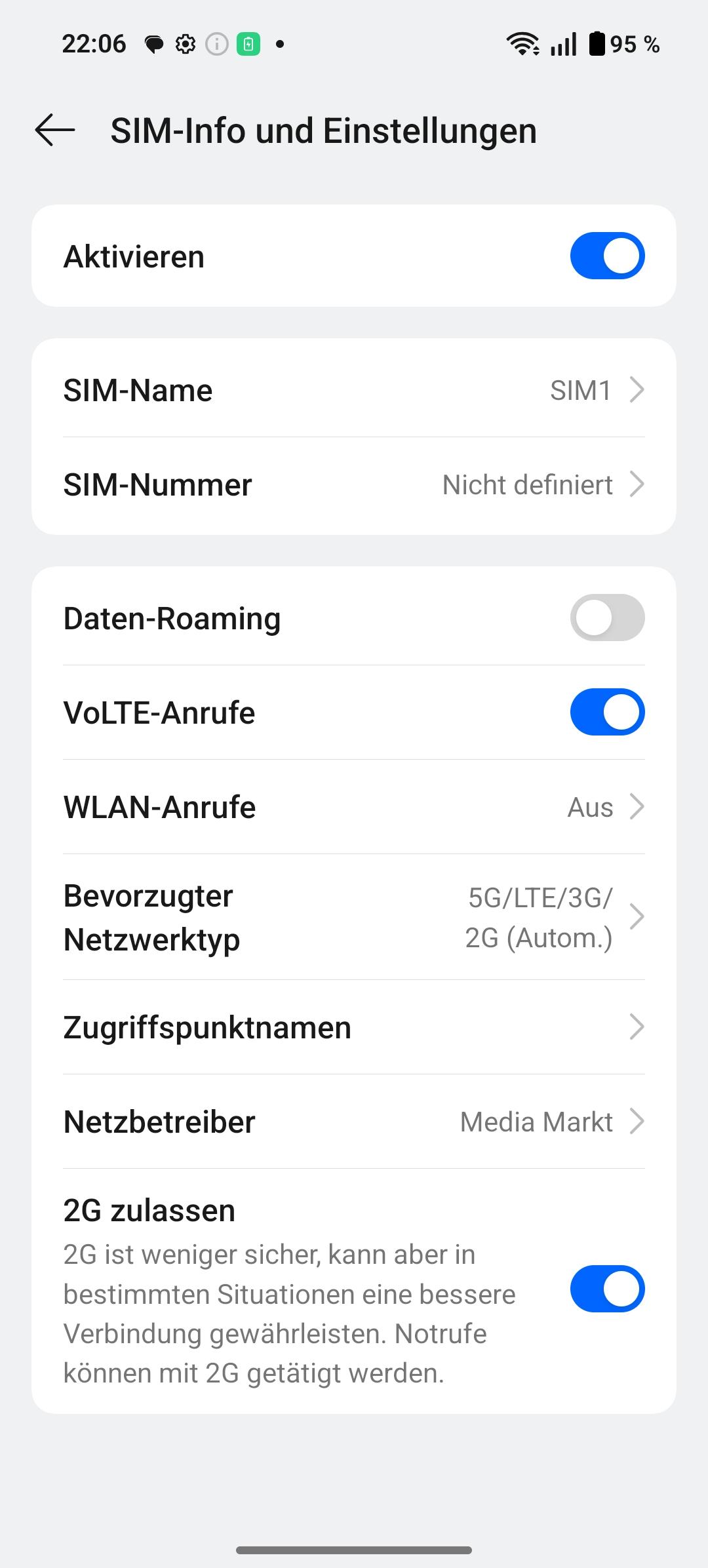Image resolution: width=708 pixels, height=1568 pixels.
Task: Open Bevorzugter Netzwerktyp options
Action: (x=354, y=917)
